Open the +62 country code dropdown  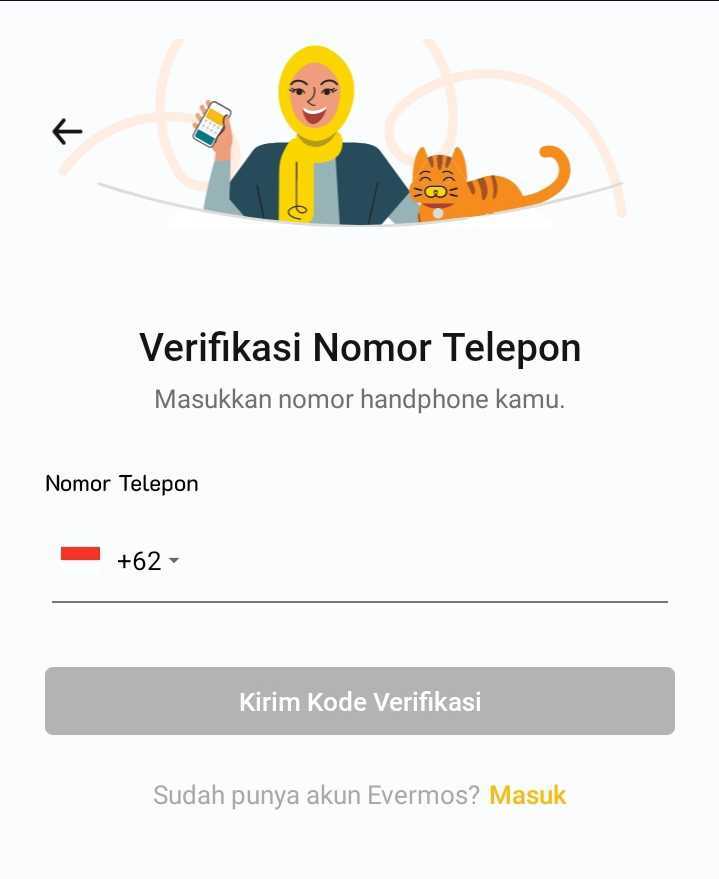pyautogui.click(x=147, y=561)
